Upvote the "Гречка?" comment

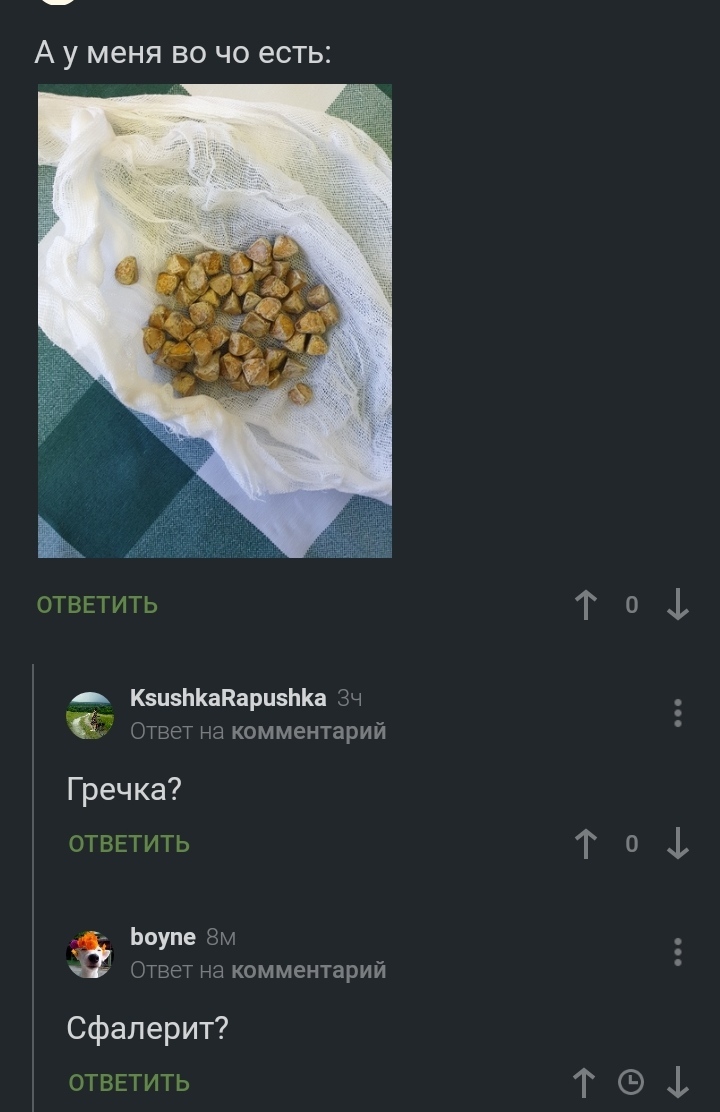(586, 844)
